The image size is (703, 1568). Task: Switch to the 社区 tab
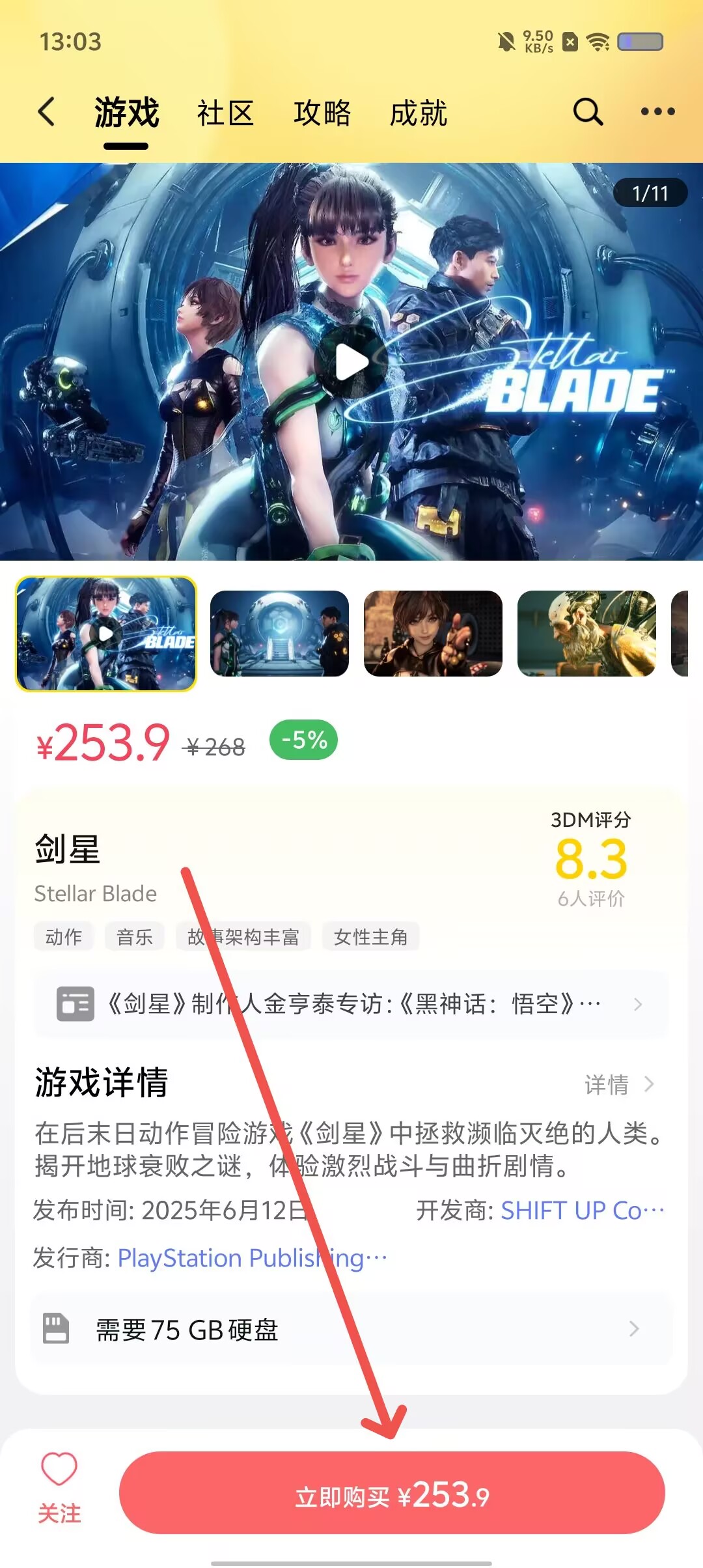pyautogui.click(x=225, y=113)
